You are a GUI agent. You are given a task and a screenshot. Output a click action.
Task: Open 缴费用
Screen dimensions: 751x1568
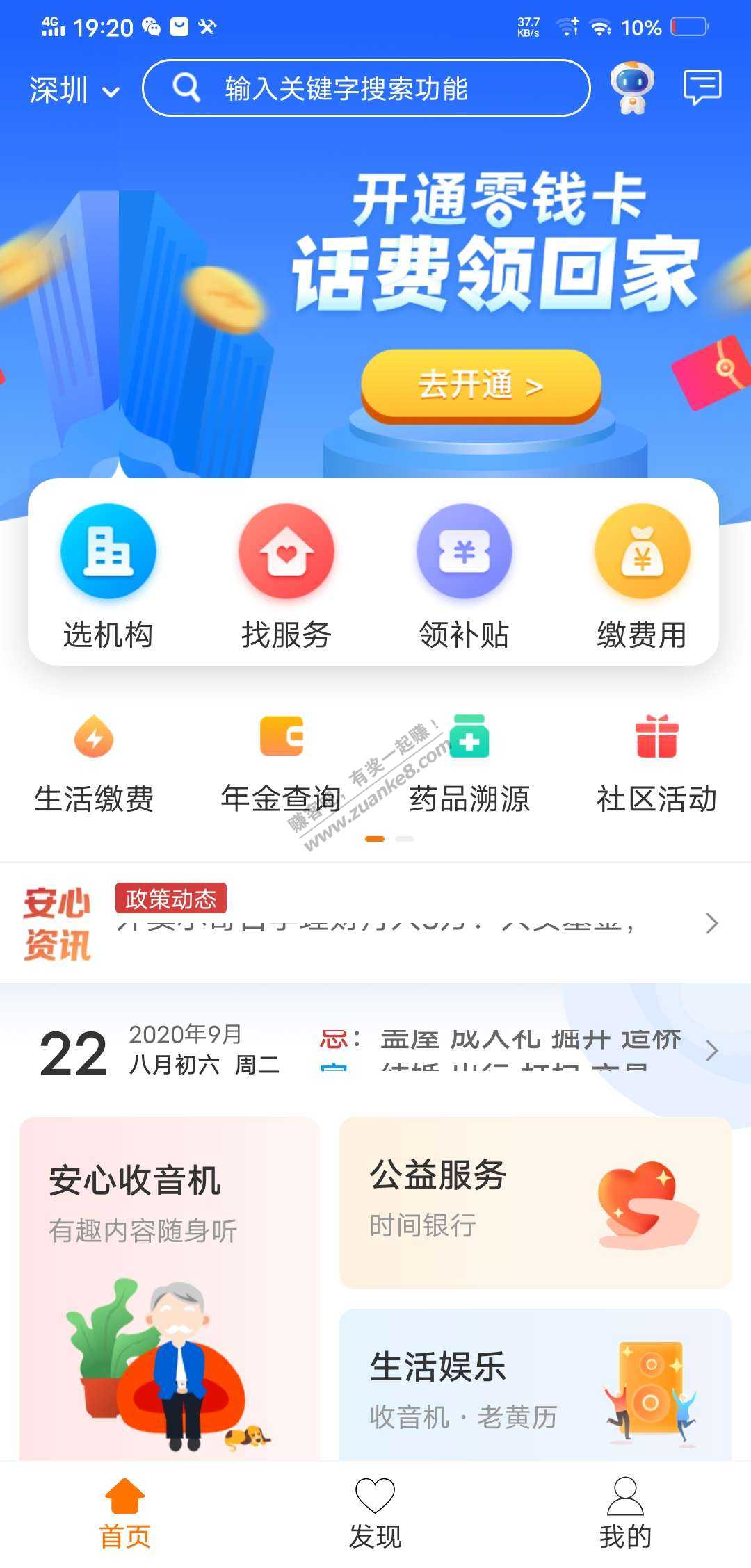(642, 575)
